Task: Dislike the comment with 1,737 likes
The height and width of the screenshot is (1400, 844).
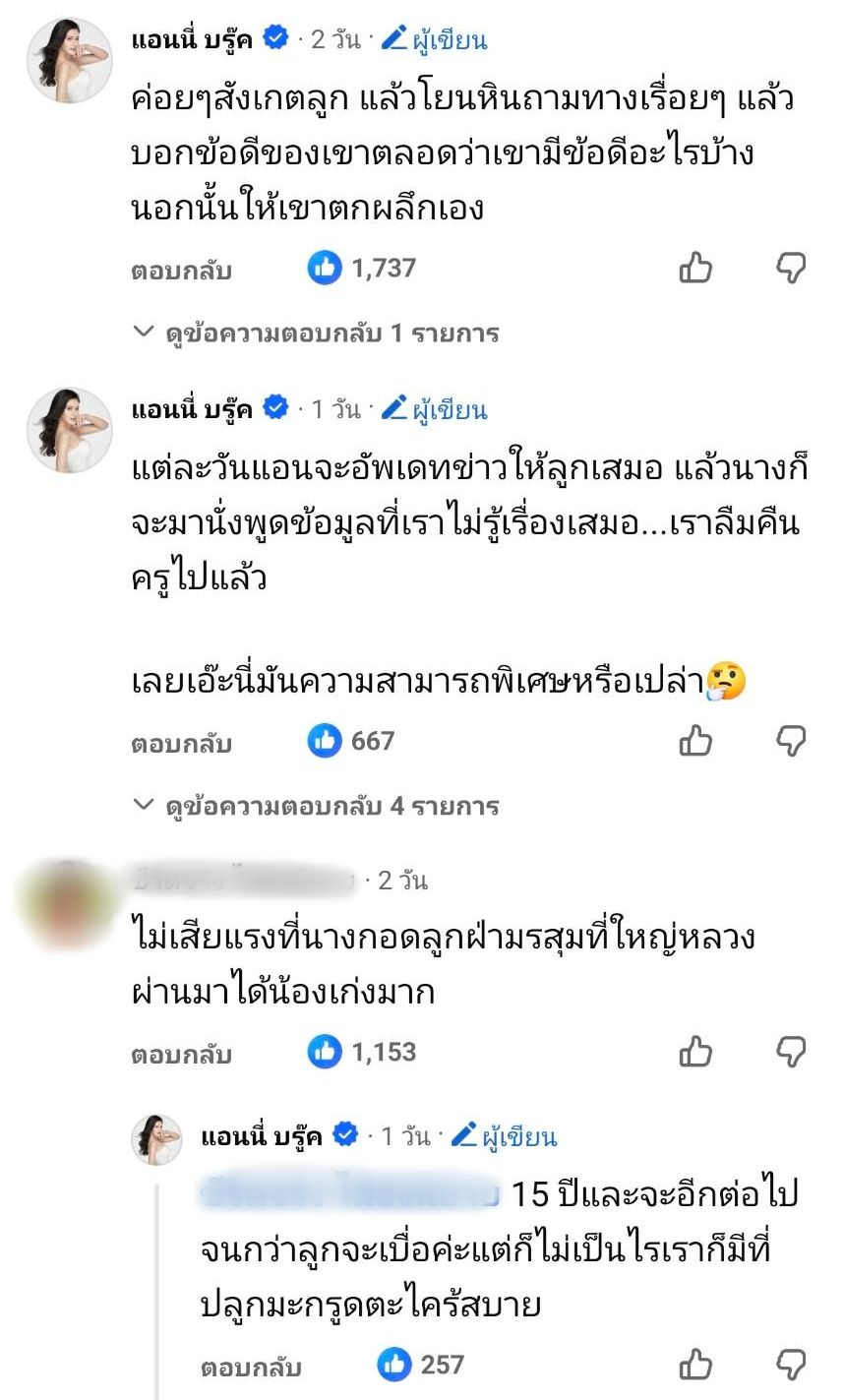Action: coord(791,268)
